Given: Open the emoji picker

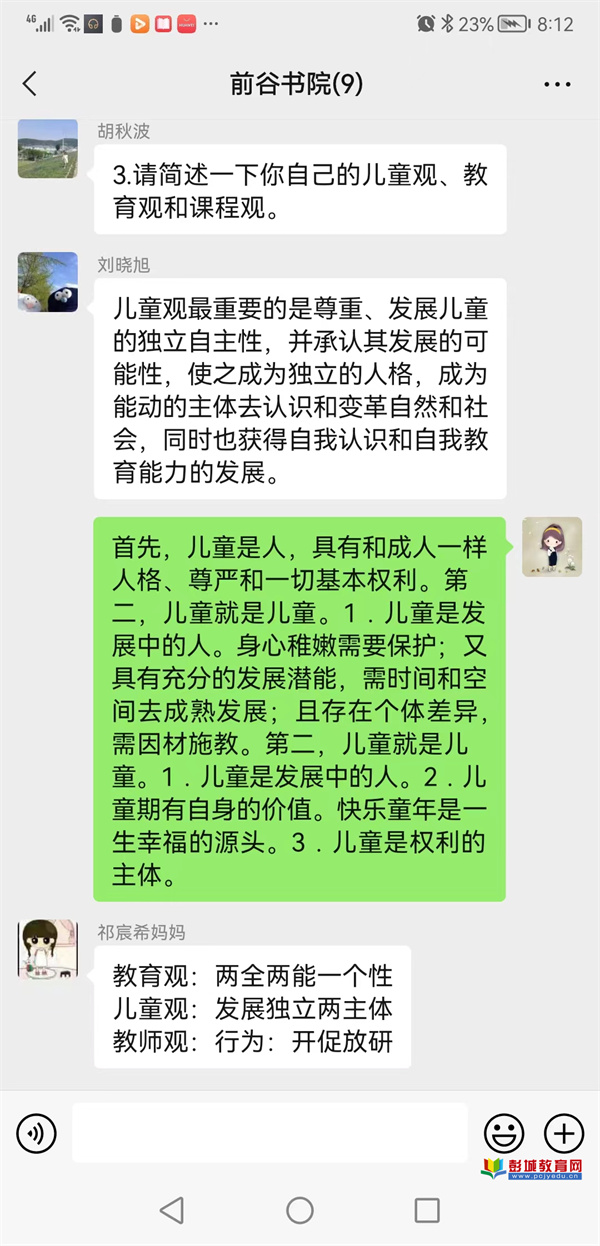Looking at the screenshot, I should [504, 1133].
